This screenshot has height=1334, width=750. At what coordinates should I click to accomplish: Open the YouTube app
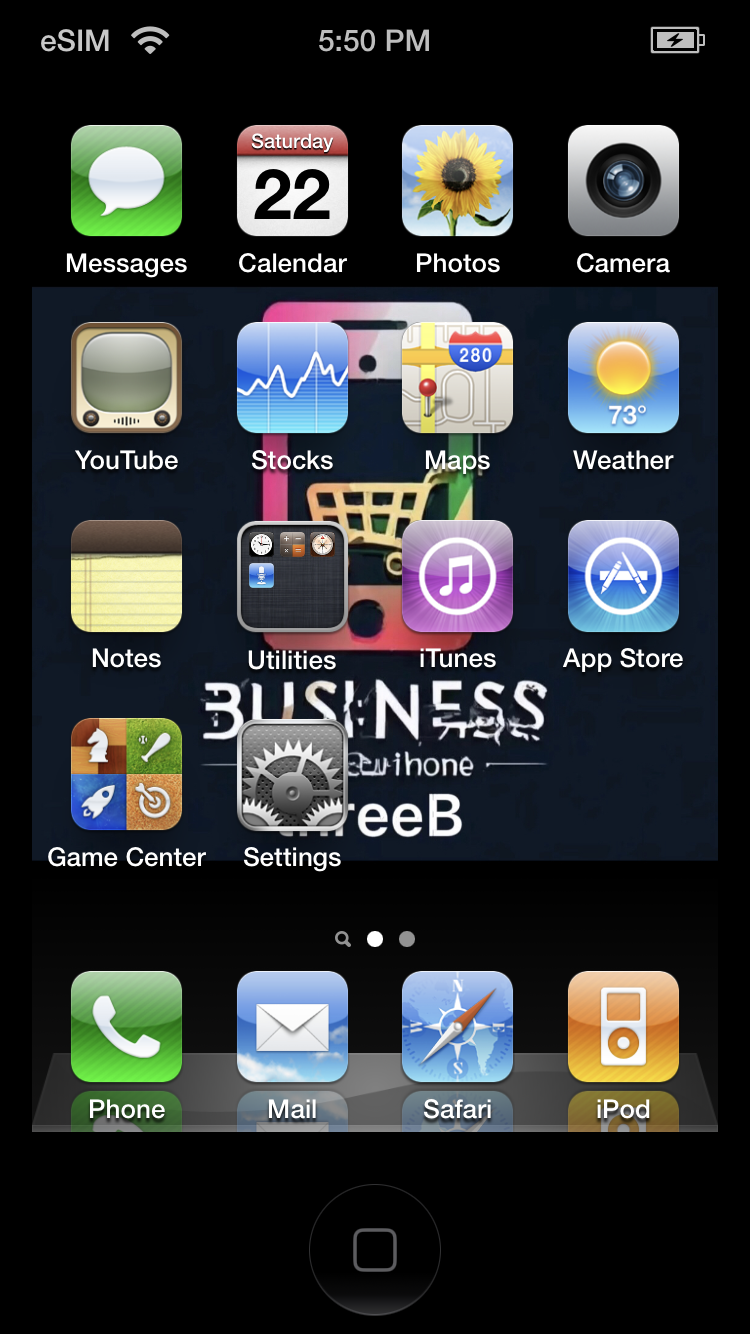pos(126,378)
